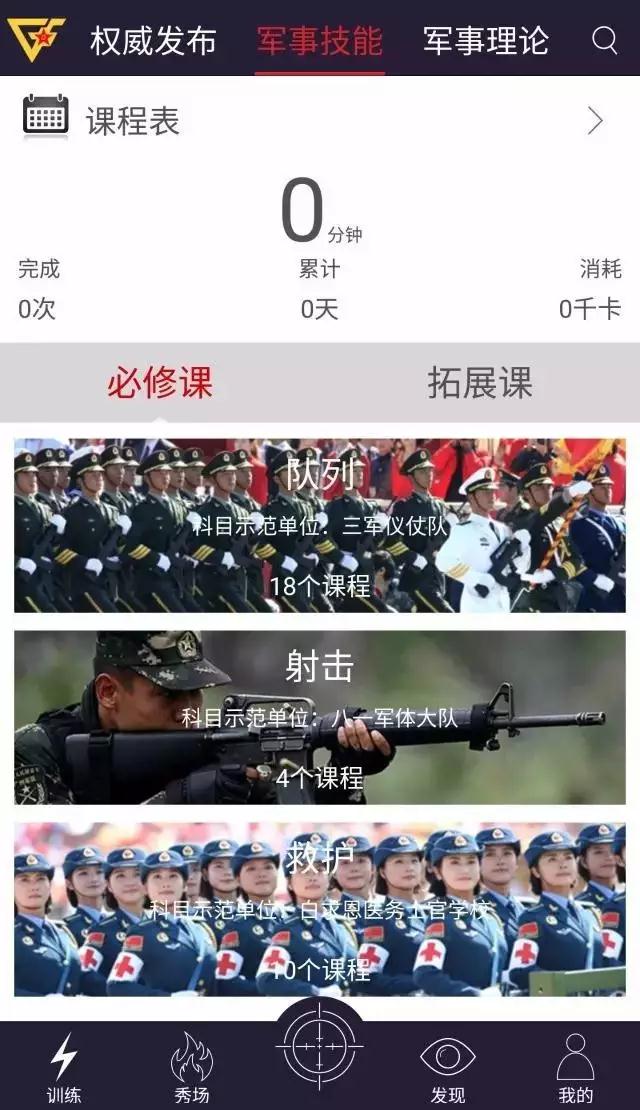Select the 军事技能 top tab
Image resolution: width=640 pixels, height=1110 pixels.
coord(319,41)
